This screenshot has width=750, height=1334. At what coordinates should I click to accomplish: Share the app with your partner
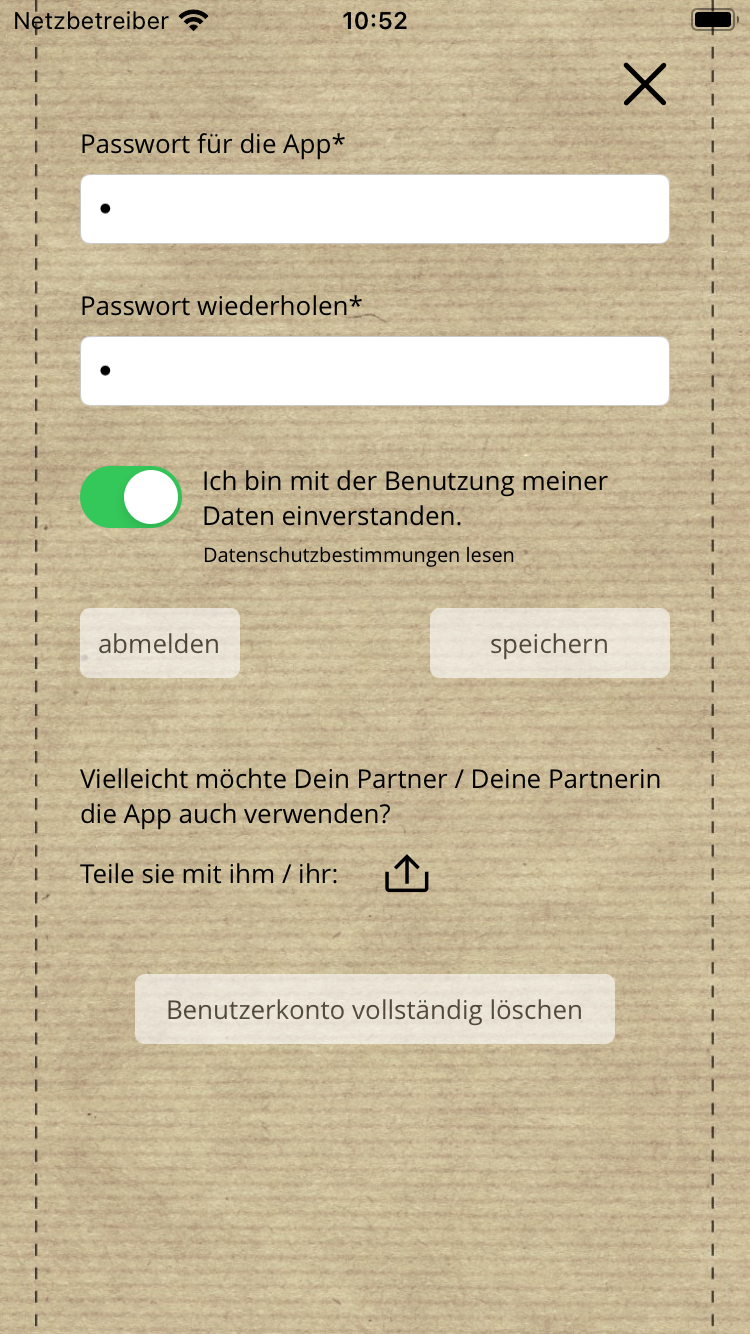coord(406,874)
